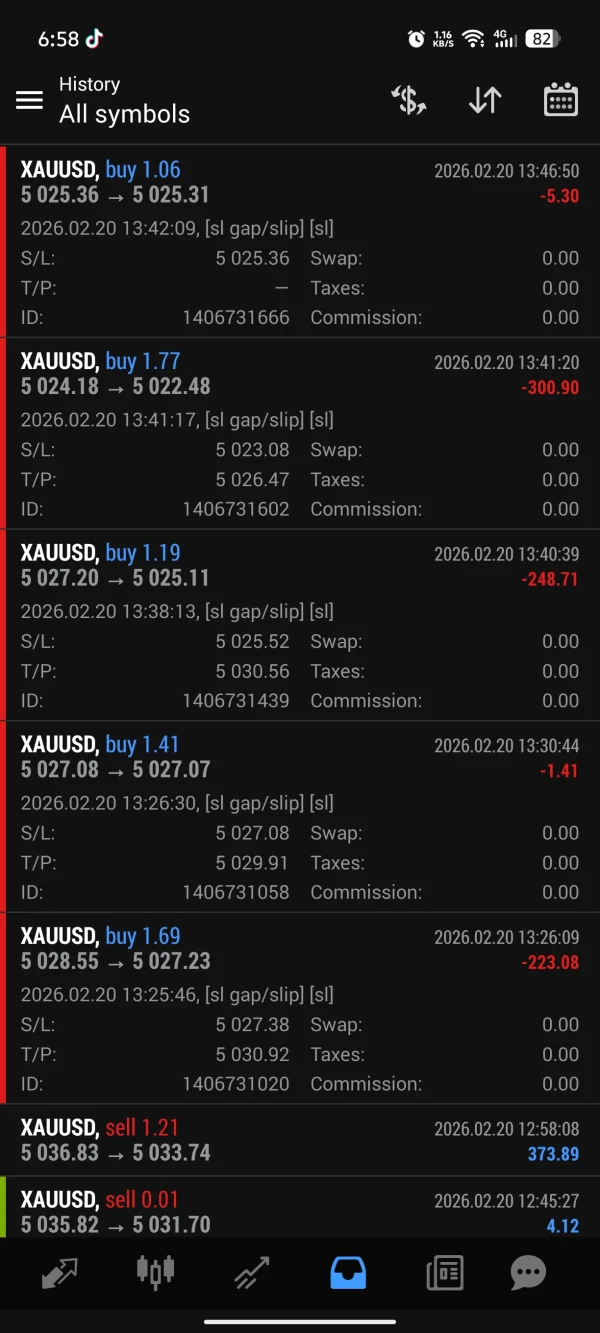This screenshot has width=600, height=1333.
Task: Switch to the Quotes tab
Action: point(60,1272)
